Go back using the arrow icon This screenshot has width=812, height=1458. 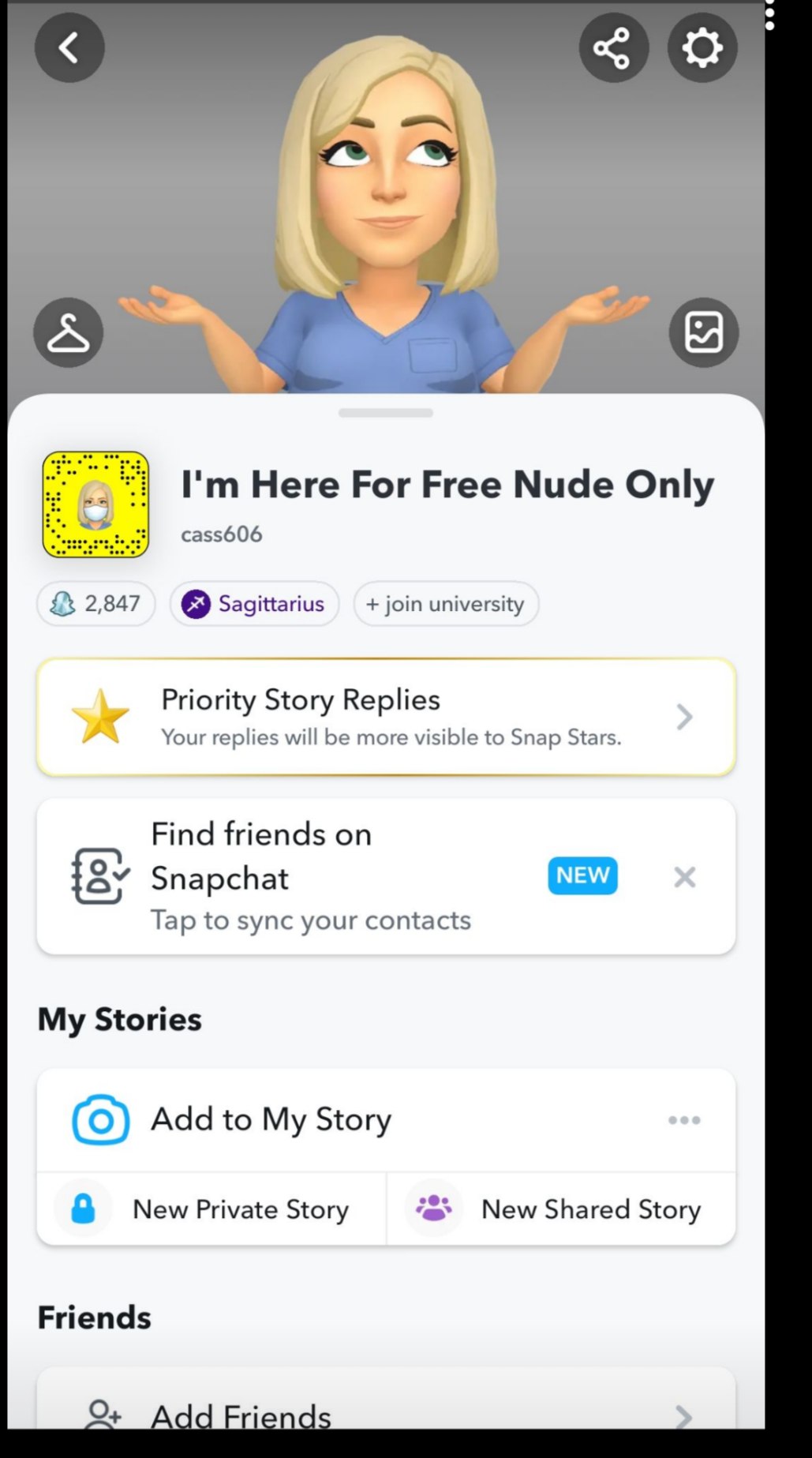point(69,48)
